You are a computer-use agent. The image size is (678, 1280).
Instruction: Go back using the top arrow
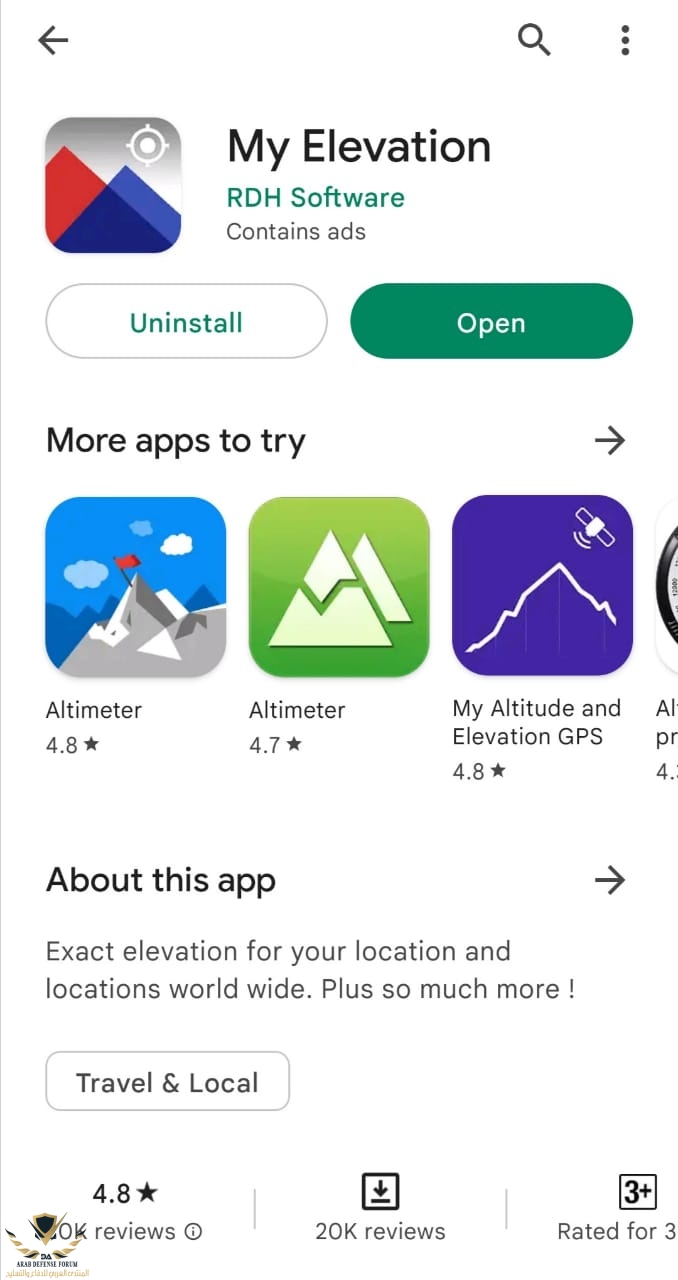click(x=53, y=40)
